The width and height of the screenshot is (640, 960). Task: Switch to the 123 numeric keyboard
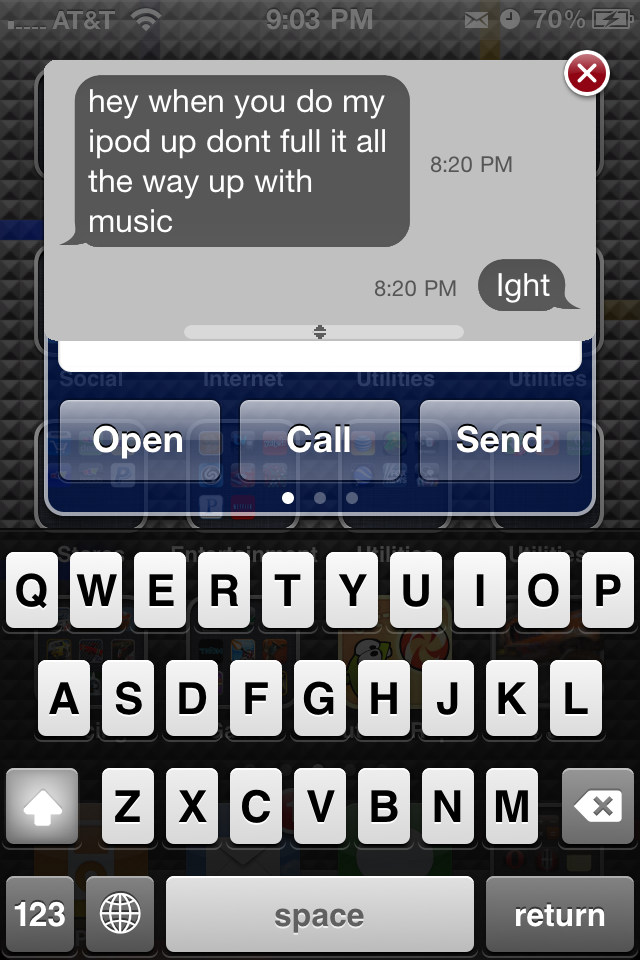41,914
